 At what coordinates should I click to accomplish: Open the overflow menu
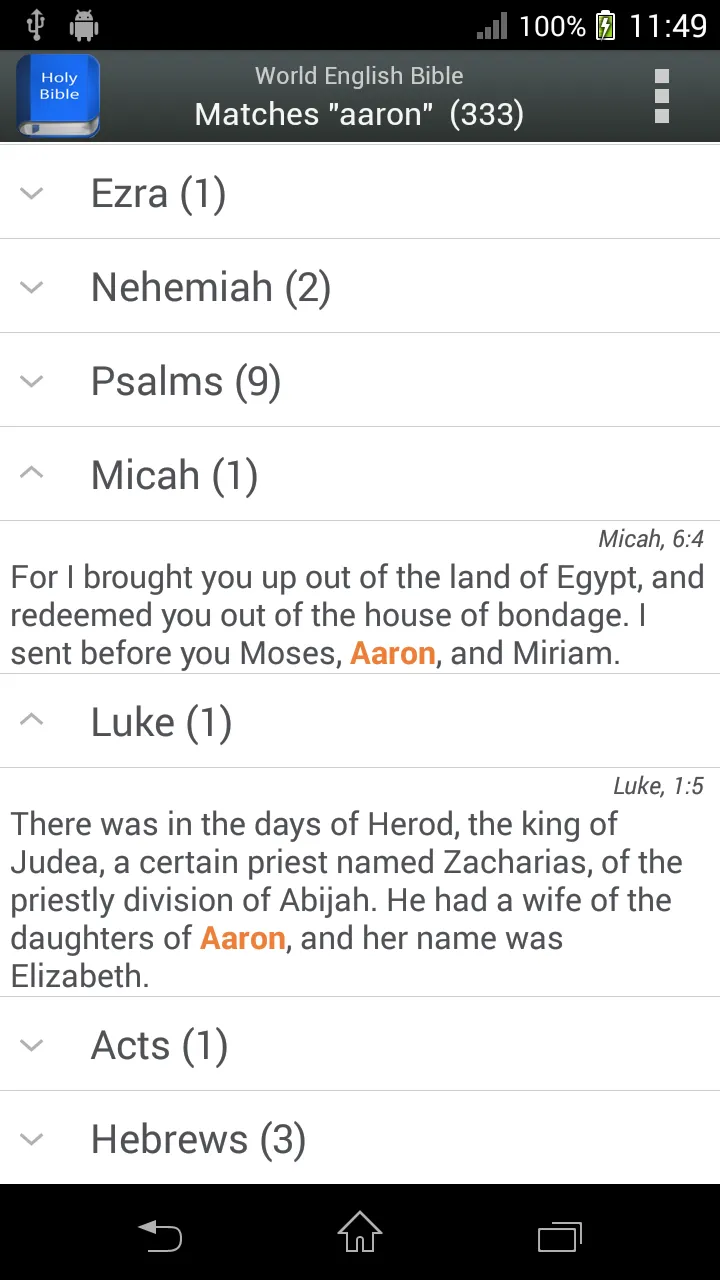coord(661,96)
